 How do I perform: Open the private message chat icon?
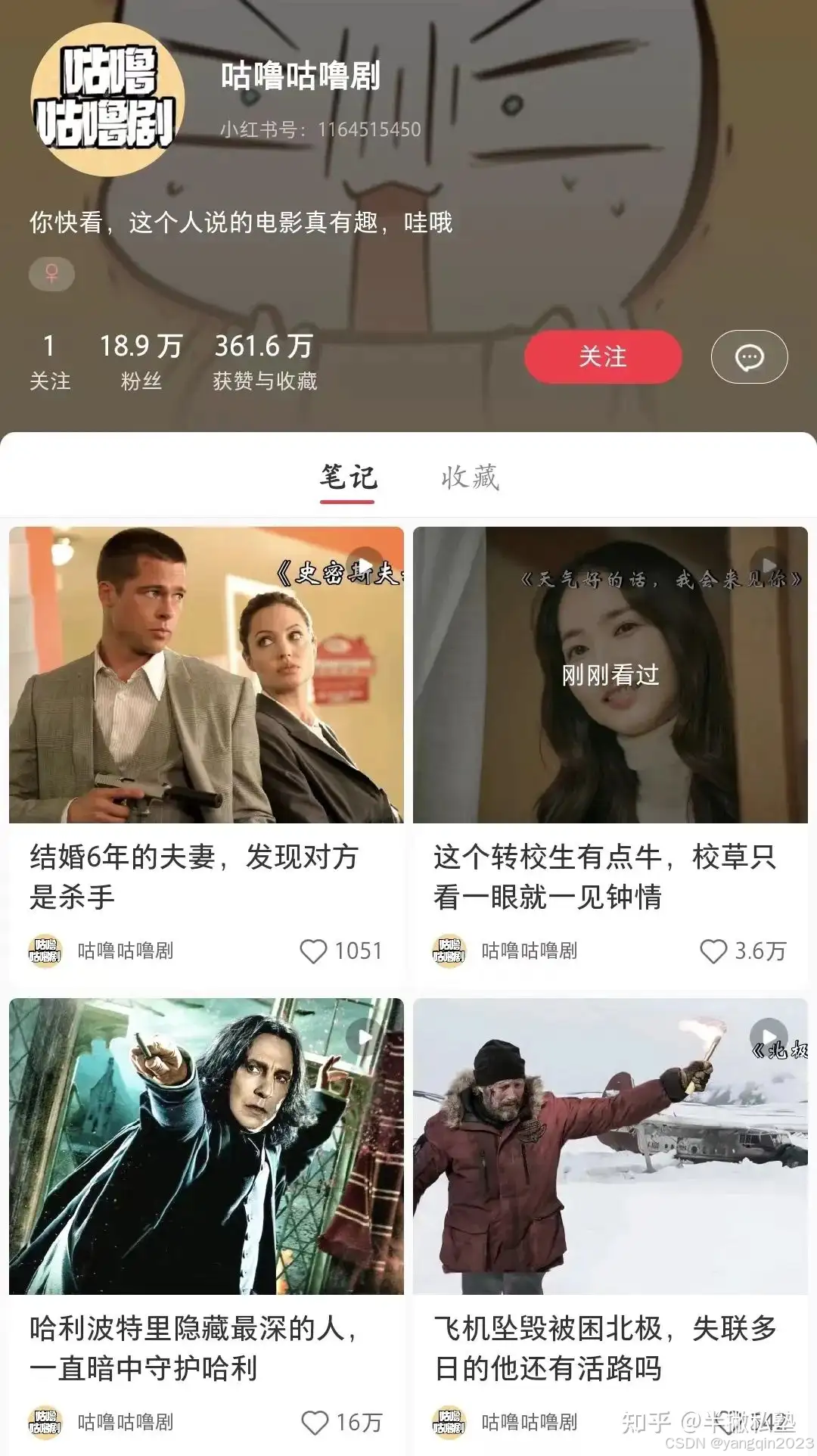tap(749, 357)
